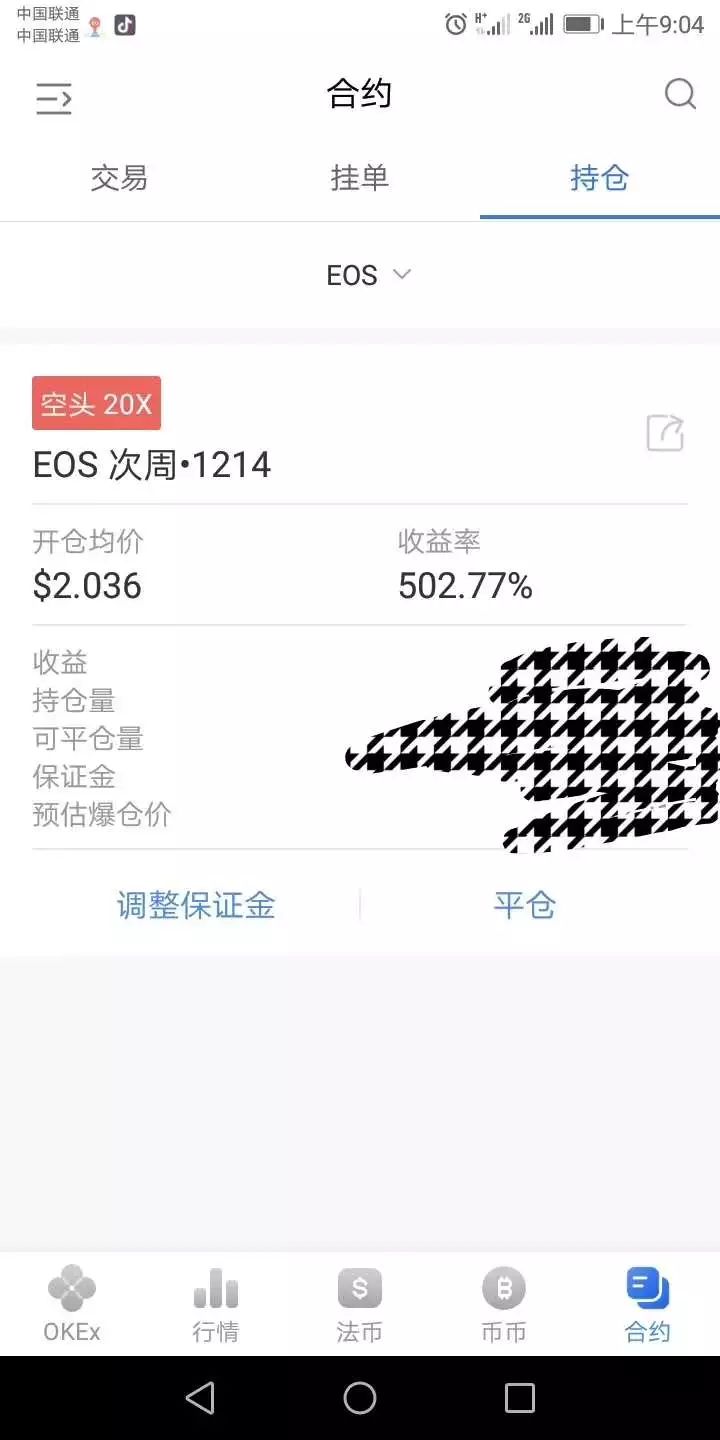The height and width of the screenshot is (1440, 720).
Task: Select the 持仓 tab
Action: [599, 178]
